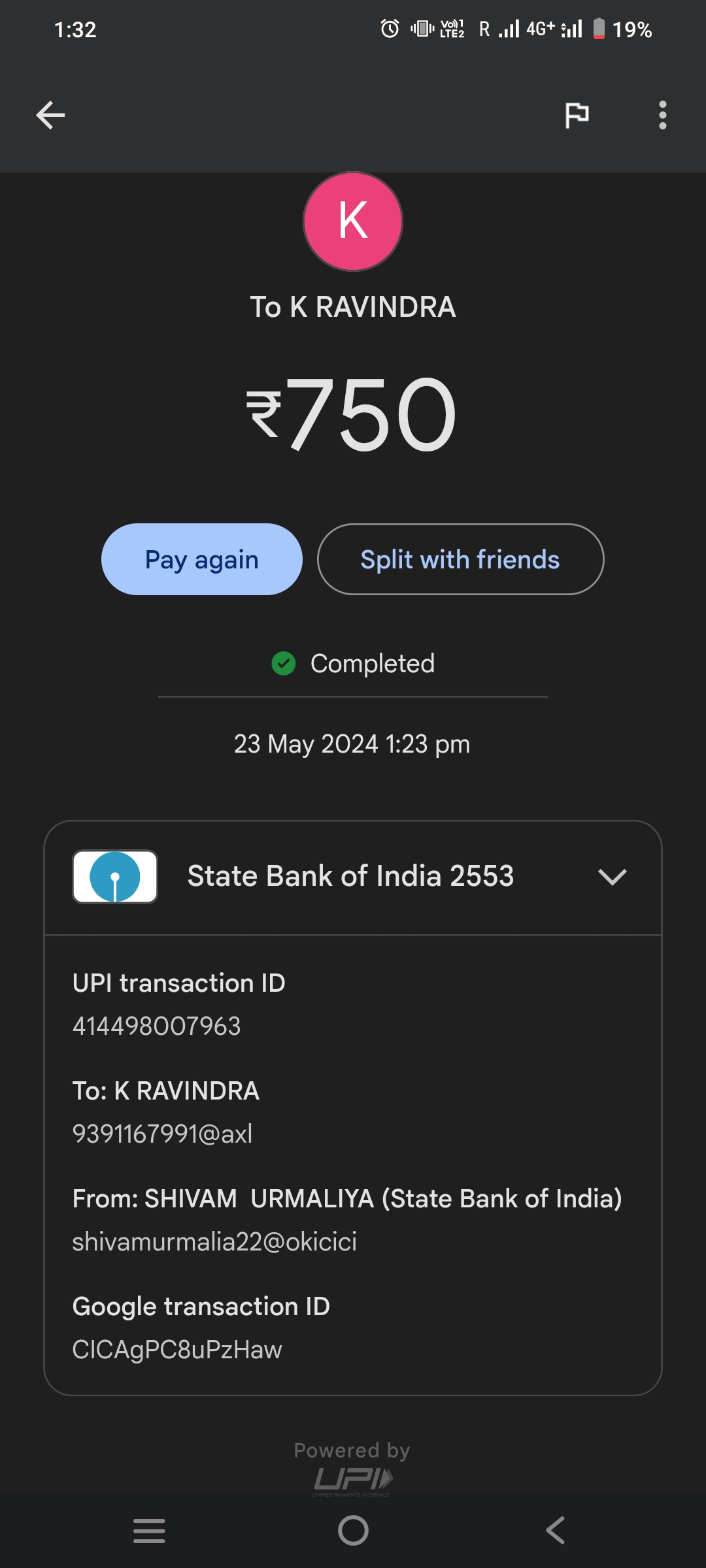The height and width of the screenshot is (1568, 706).
Task: Open K RAVINDRA's profile avatar
Action: [353, 221]
